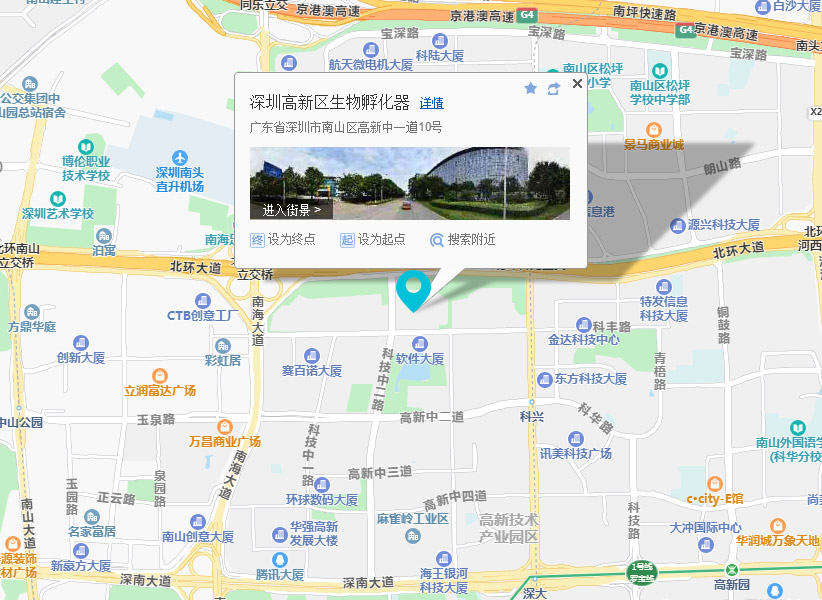Tap the teal location pin marker
Image resolution: width=822 pixels, height=600 pixels.
pyautogui.click(x=412, y=289)
